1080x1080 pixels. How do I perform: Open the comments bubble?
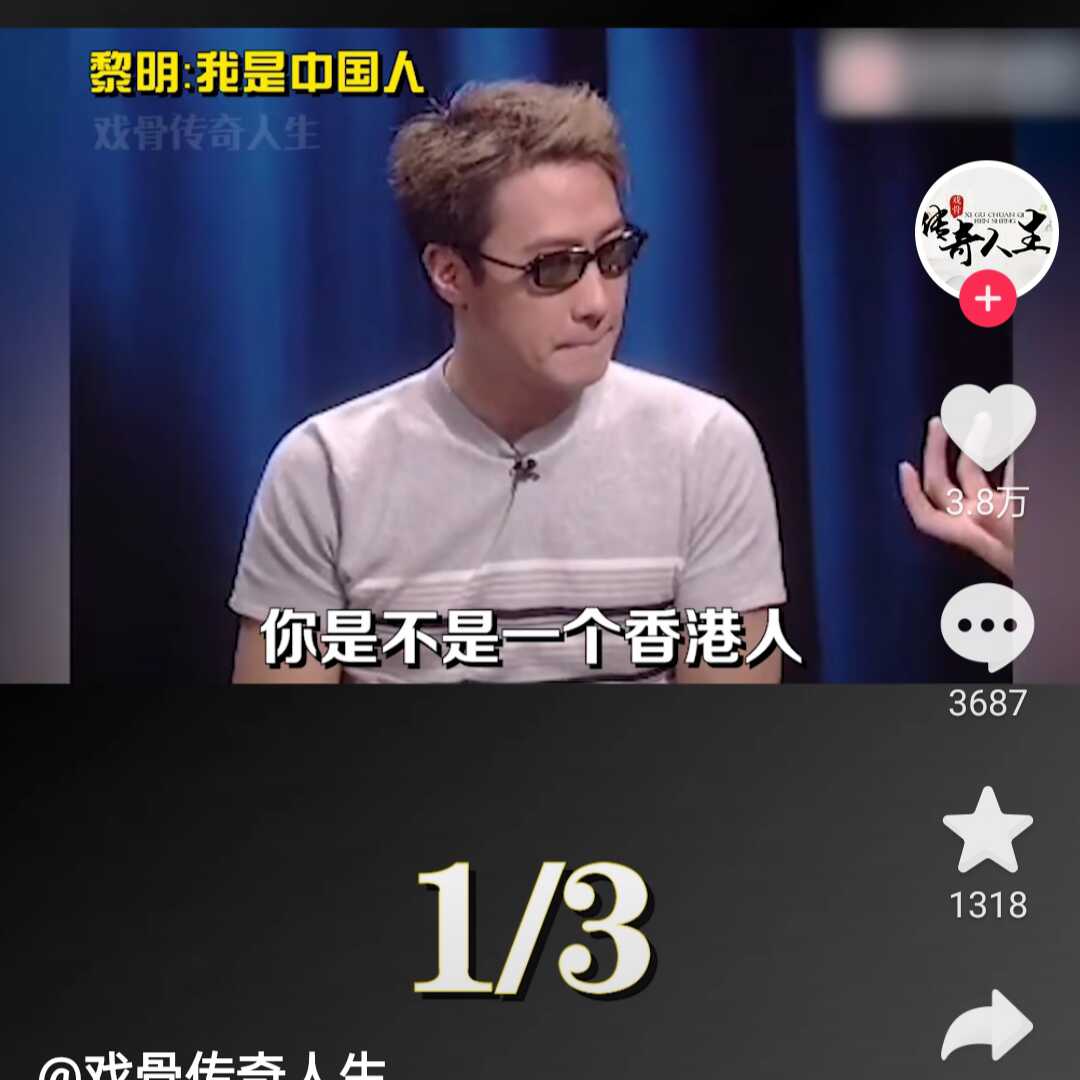coord(987,628)
